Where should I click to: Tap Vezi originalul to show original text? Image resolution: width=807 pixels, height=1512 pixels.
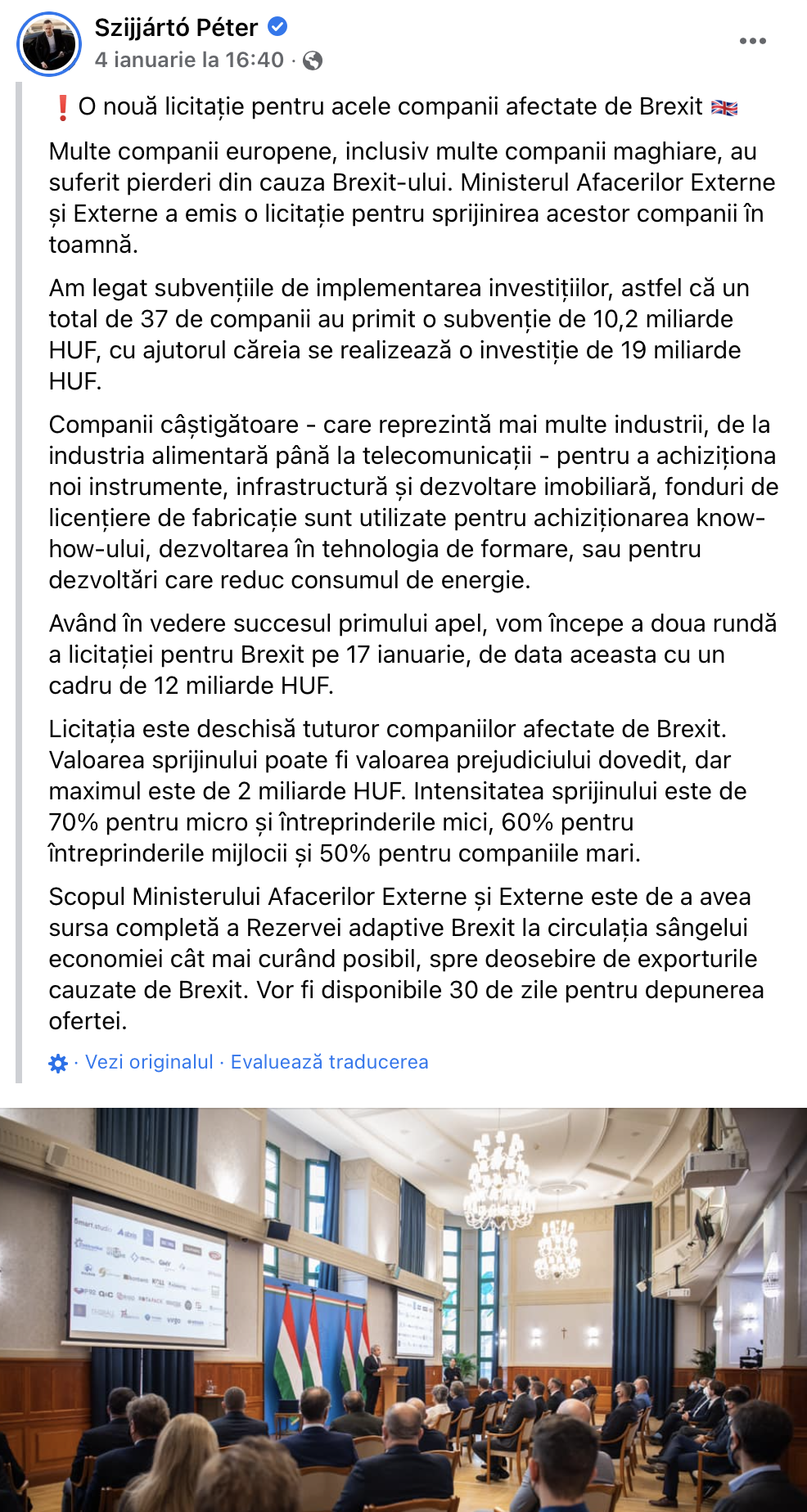149,1062
